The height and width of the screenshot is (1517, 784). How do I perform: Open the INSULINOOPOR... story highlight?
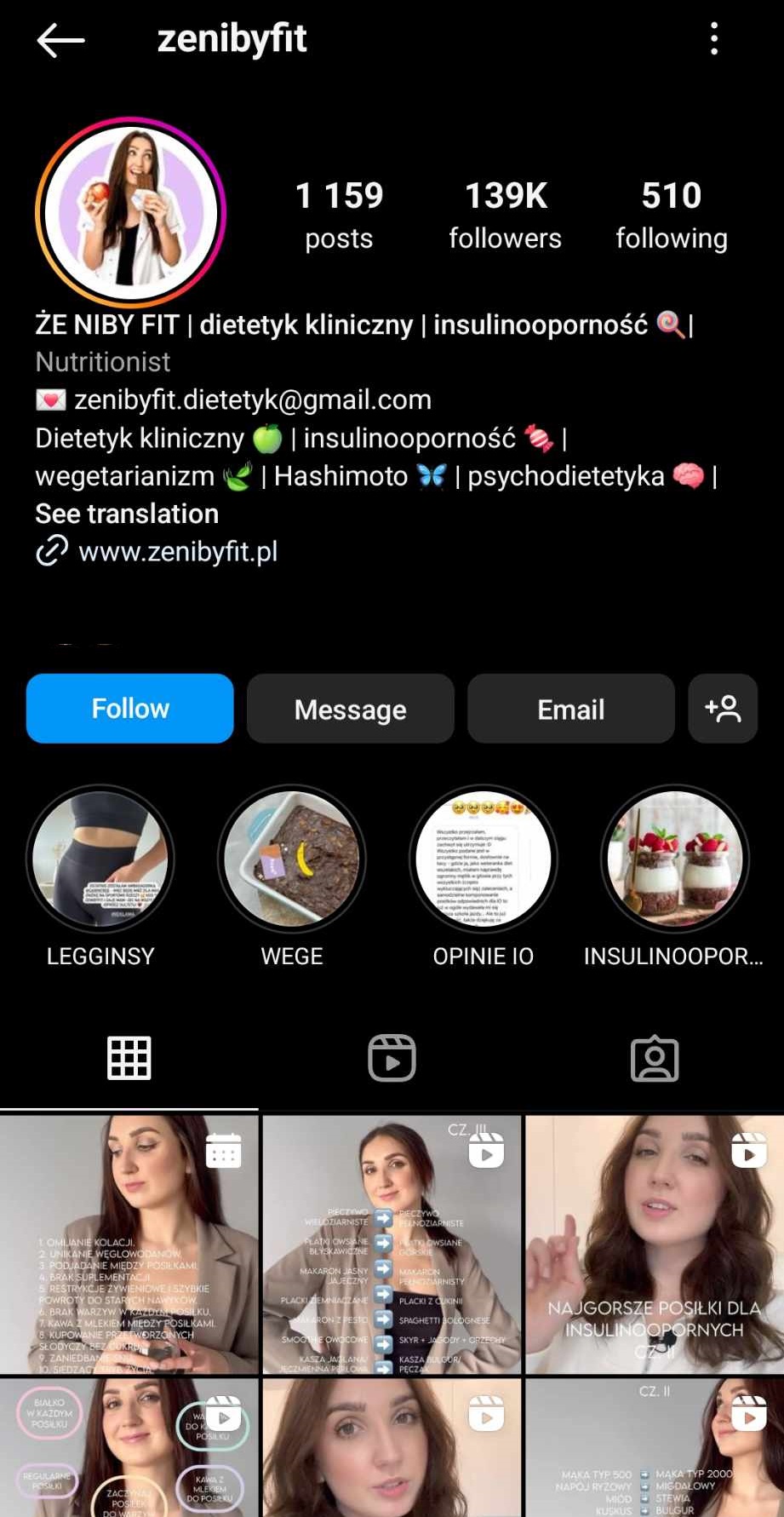coord(674,859)
